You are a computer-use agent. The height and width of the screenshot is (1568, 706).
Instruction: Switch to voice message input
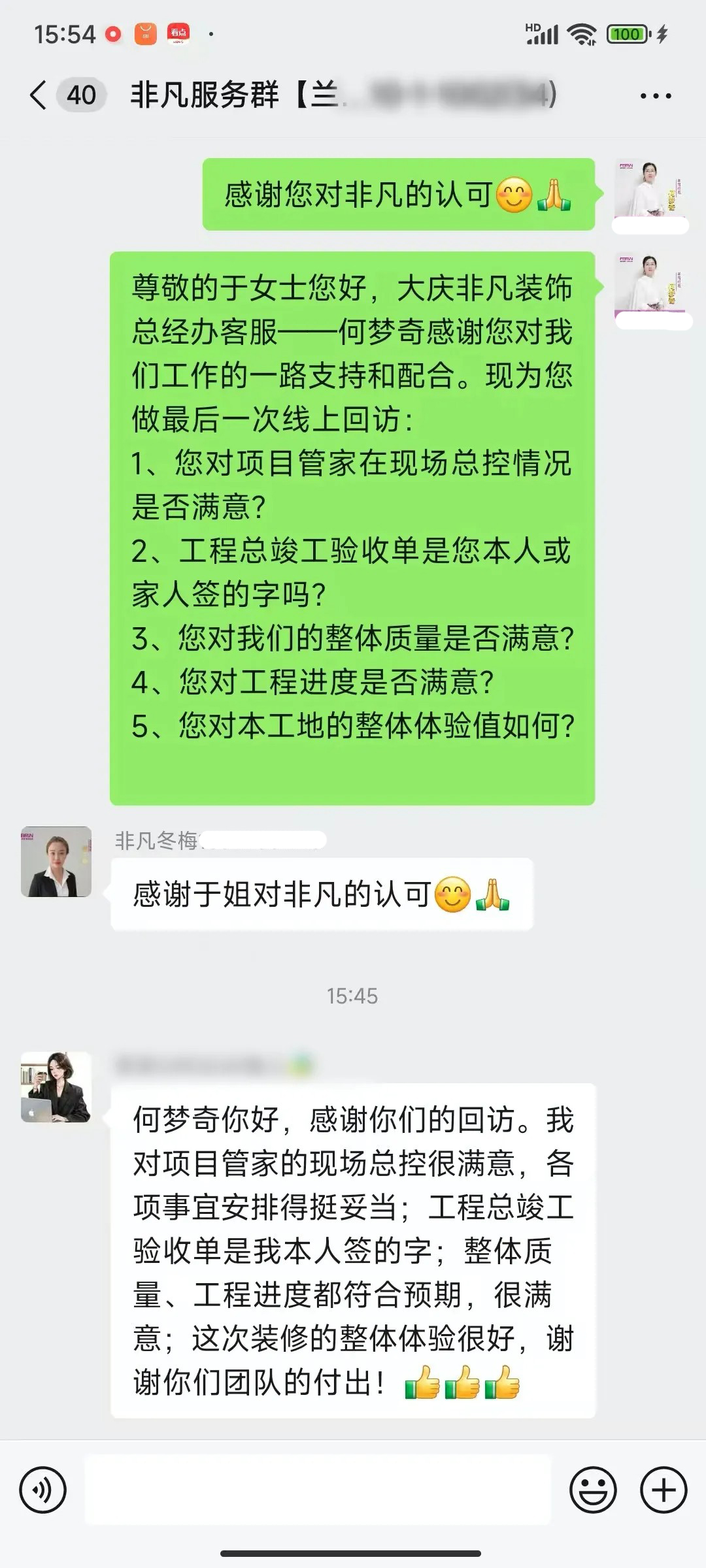pos(43,1490)
